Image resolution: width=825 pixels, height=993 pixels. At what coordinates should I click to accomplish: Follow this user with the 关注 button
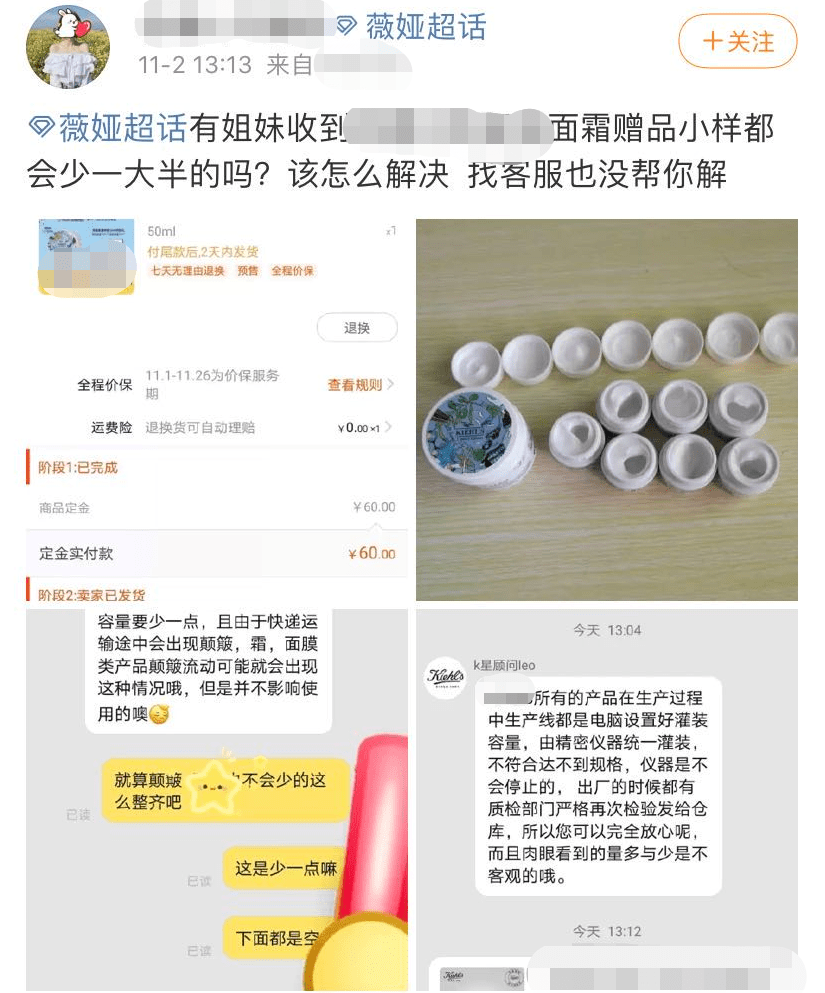click(737, 42)
